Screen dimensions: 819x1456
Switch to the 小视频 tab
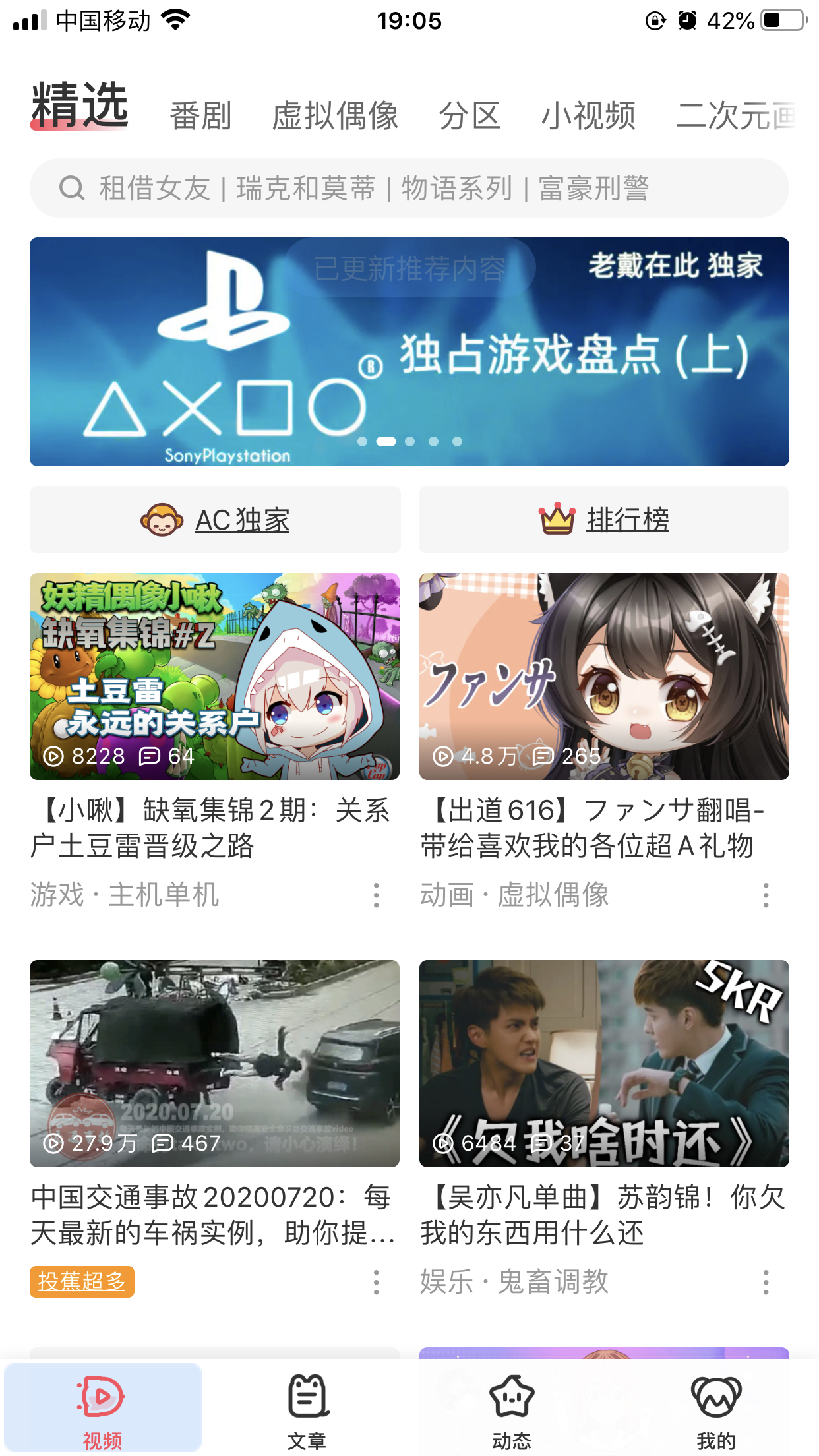[x=588, y=116]
